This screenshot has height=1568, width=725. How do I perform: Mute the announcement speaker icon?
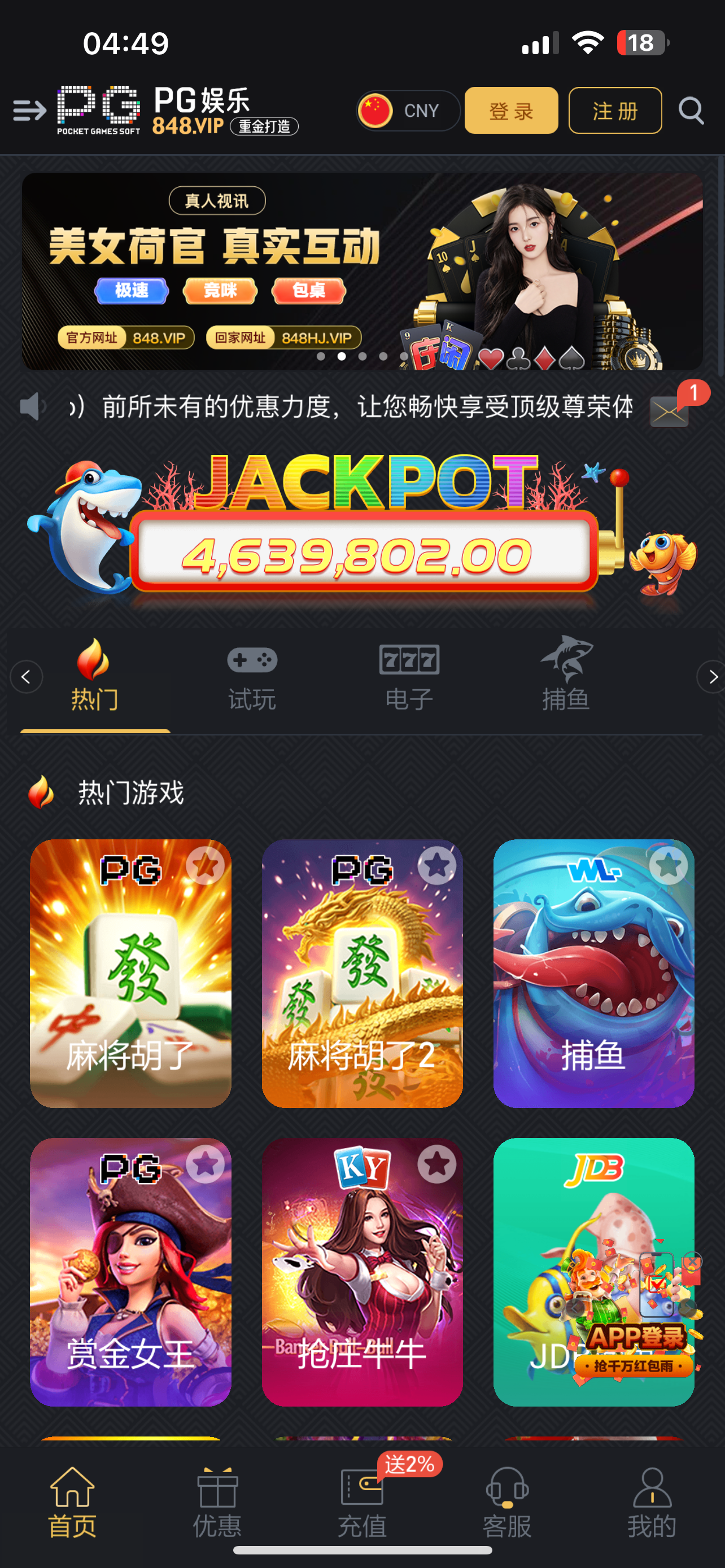tap(32, 406)
